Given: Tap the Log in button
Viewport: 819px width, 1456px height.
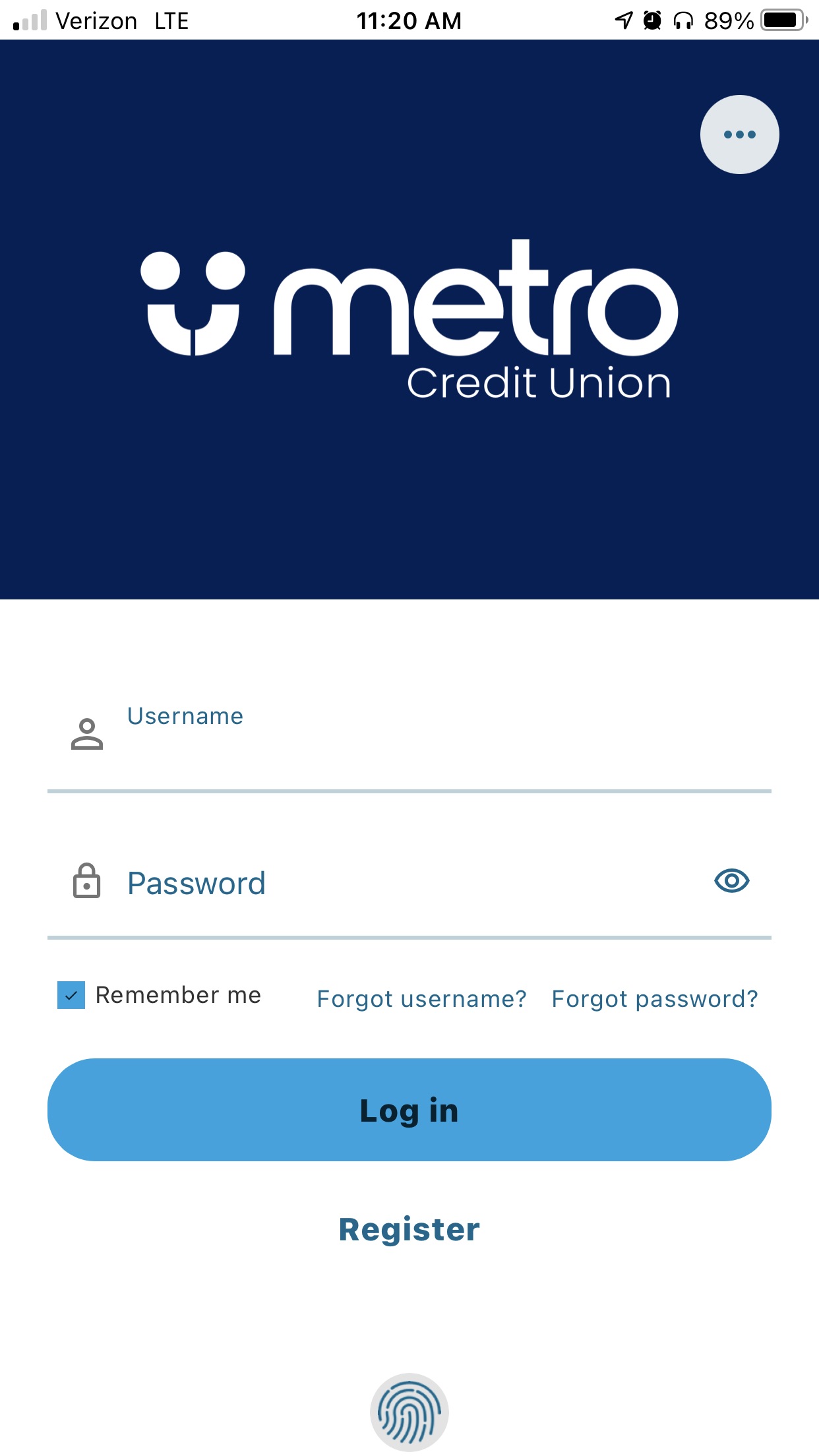Looking at the screenshot, I should coord(409,1110).
